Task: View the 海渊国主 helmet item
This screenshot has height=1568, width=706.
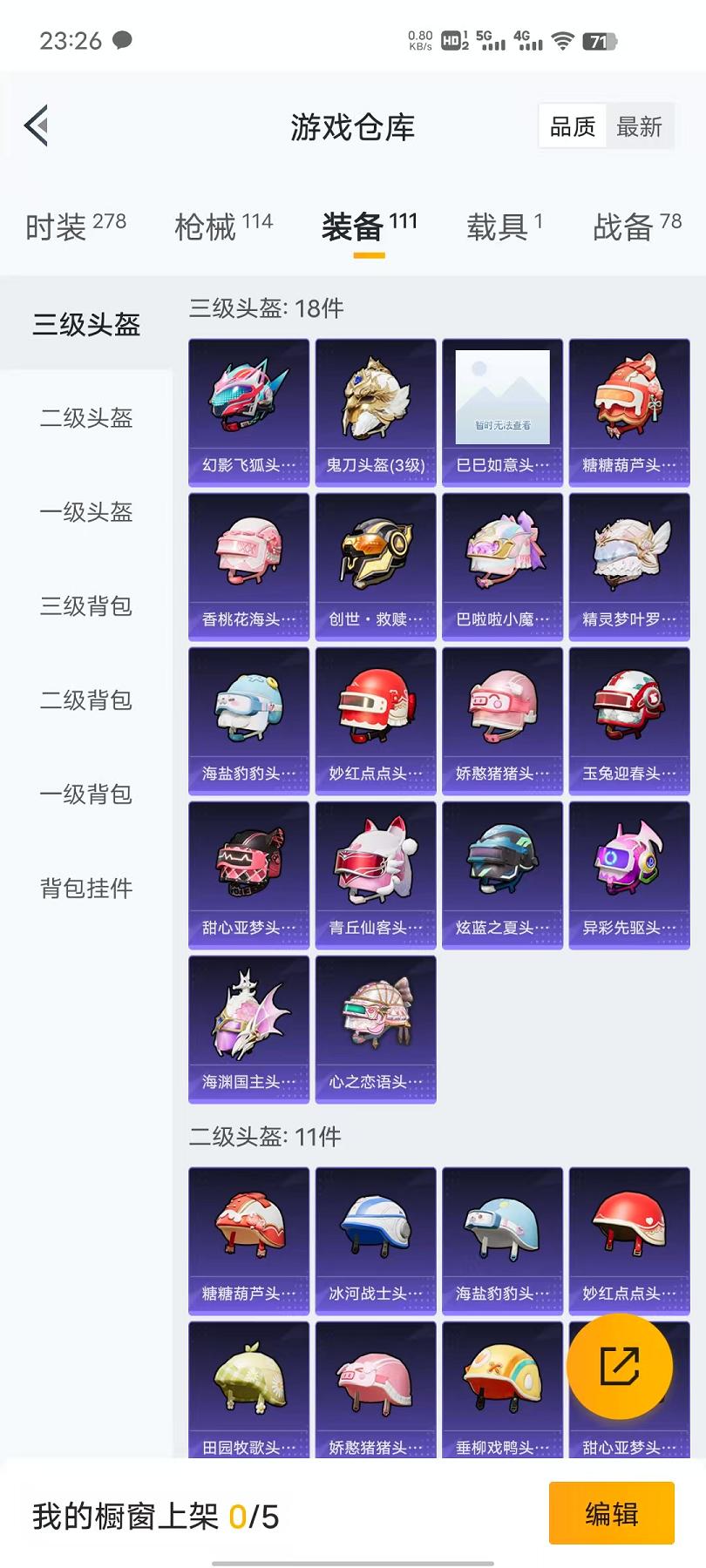Action: [x=249, y=1030]
